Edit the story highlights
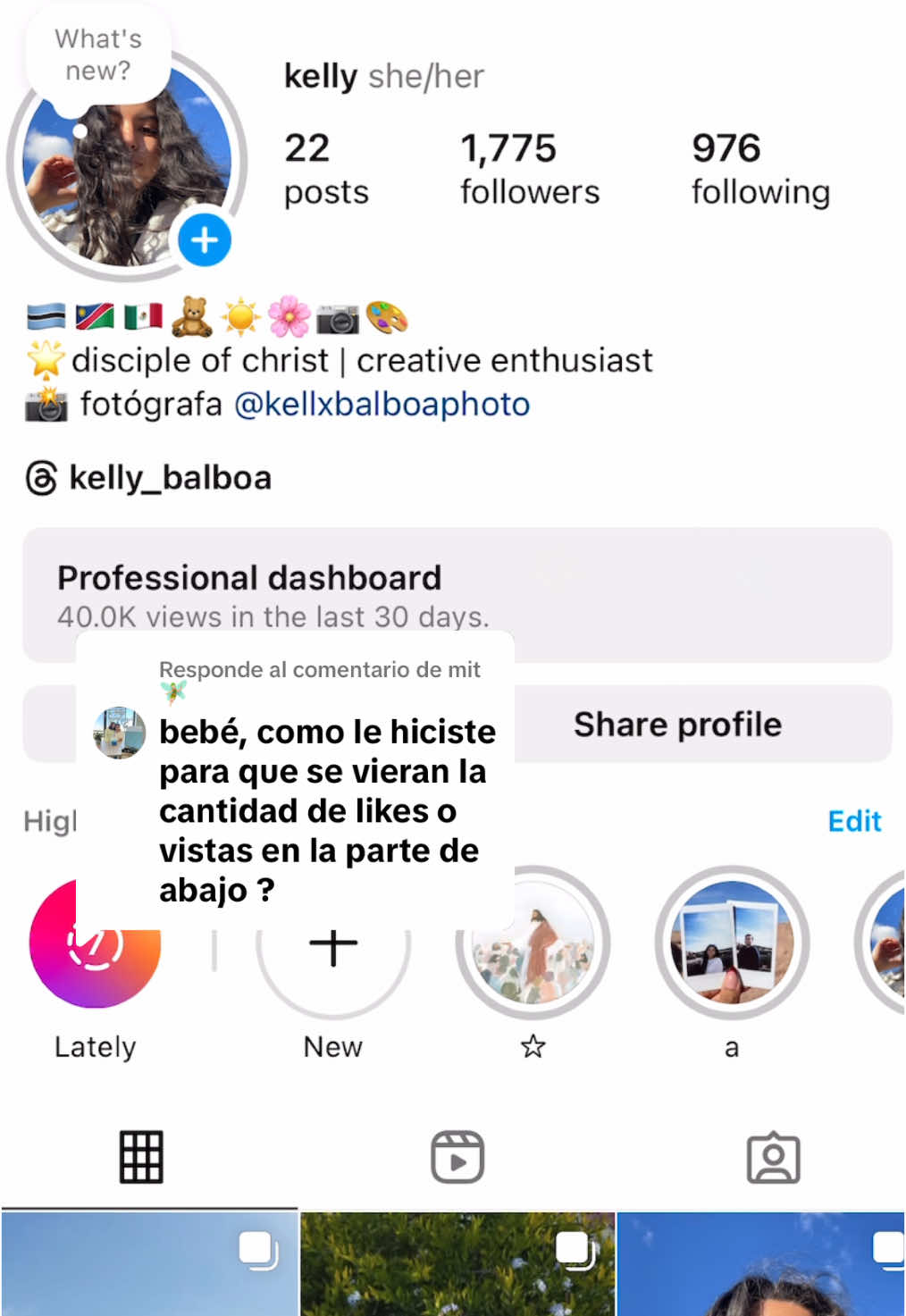Screen dimensions: 906x1316 click(x=854, y=821)
